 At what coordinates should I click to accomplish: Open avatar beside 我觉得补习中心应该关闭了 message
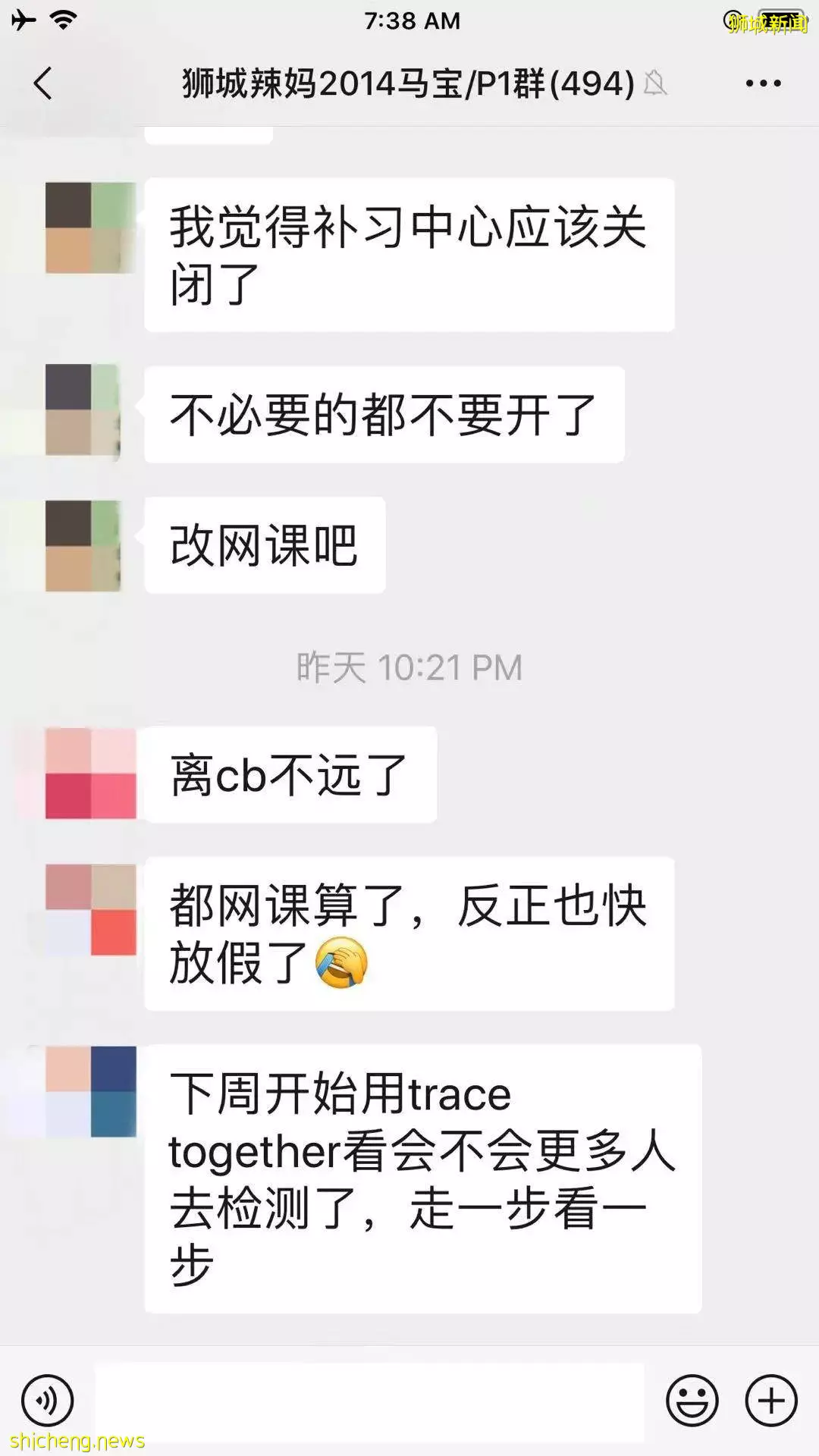coord(91,227)
